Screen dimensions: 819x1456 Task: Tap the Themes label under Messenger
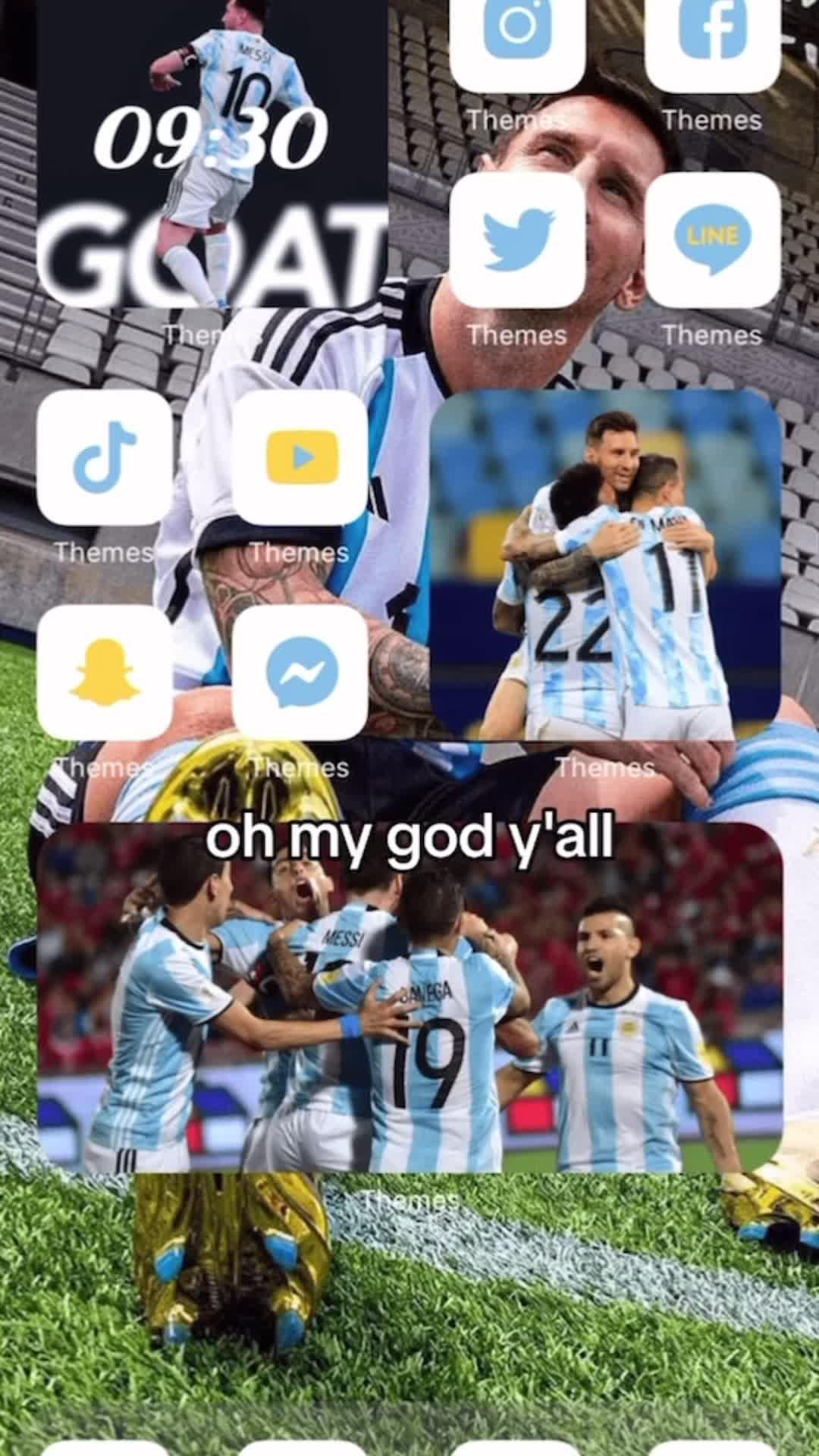pyautogui.click(x=301, y=768)
